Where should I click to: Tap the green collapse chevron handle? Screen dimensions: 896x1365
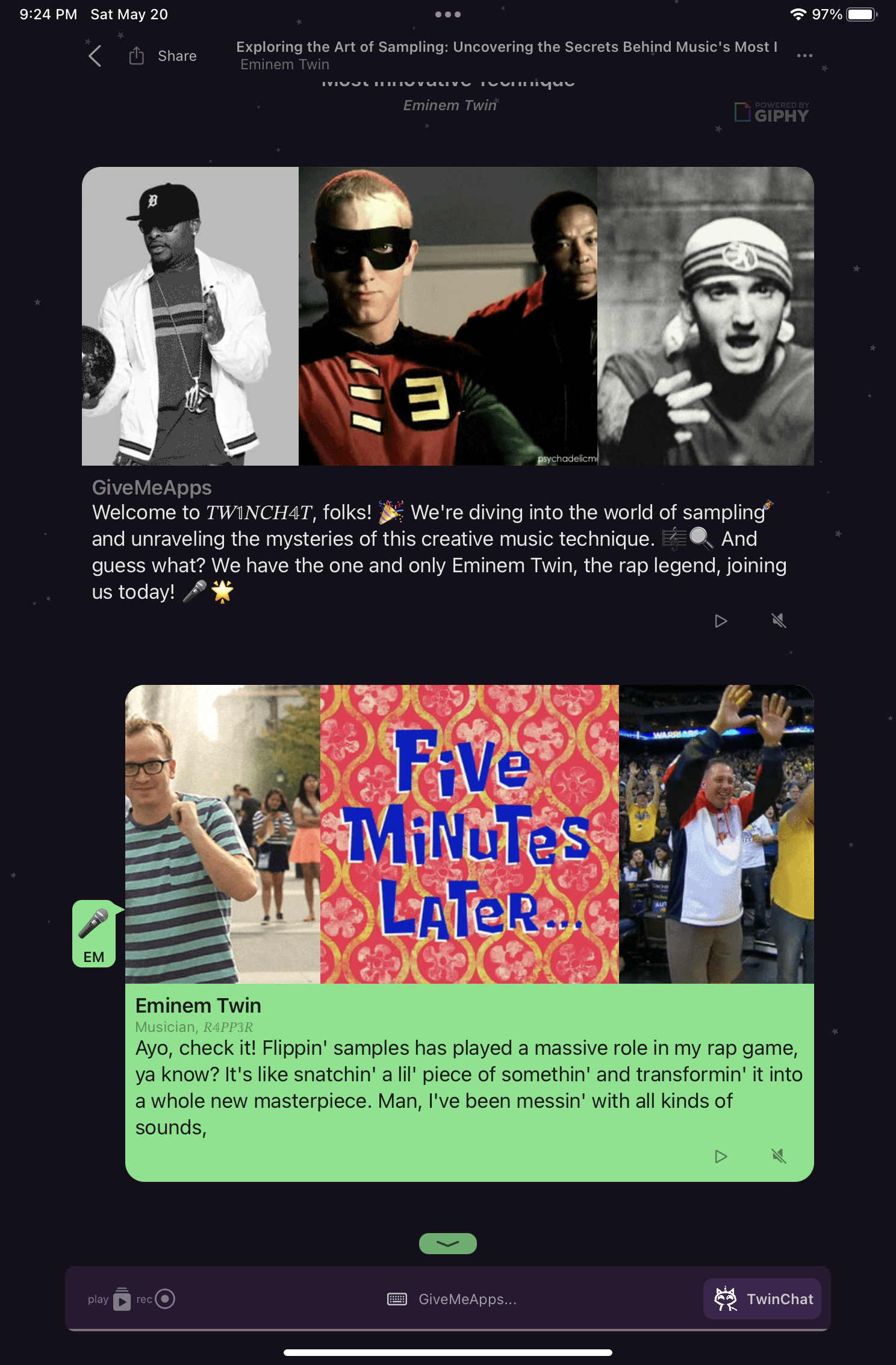pyautogui.click(x=447, y=1243)
